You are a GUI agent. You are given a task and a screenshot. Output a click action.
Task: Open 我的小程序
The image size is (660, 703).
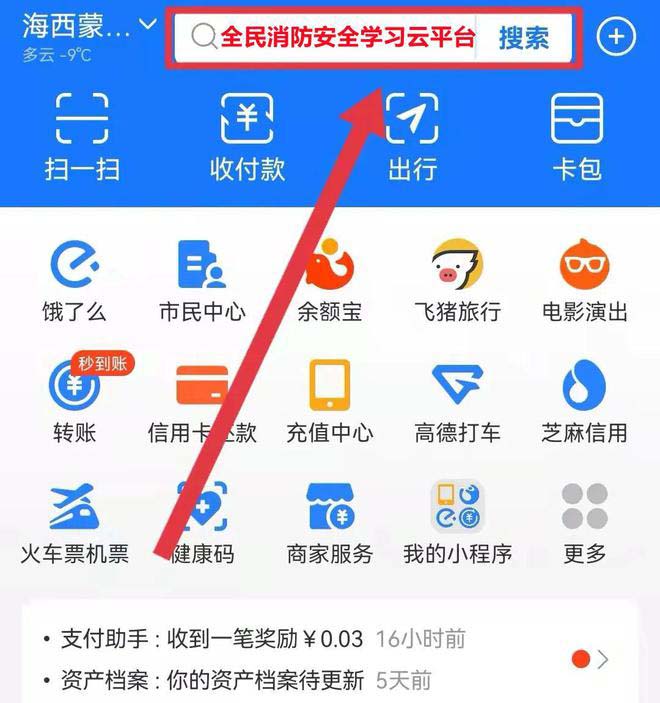(x=457, y=520)
